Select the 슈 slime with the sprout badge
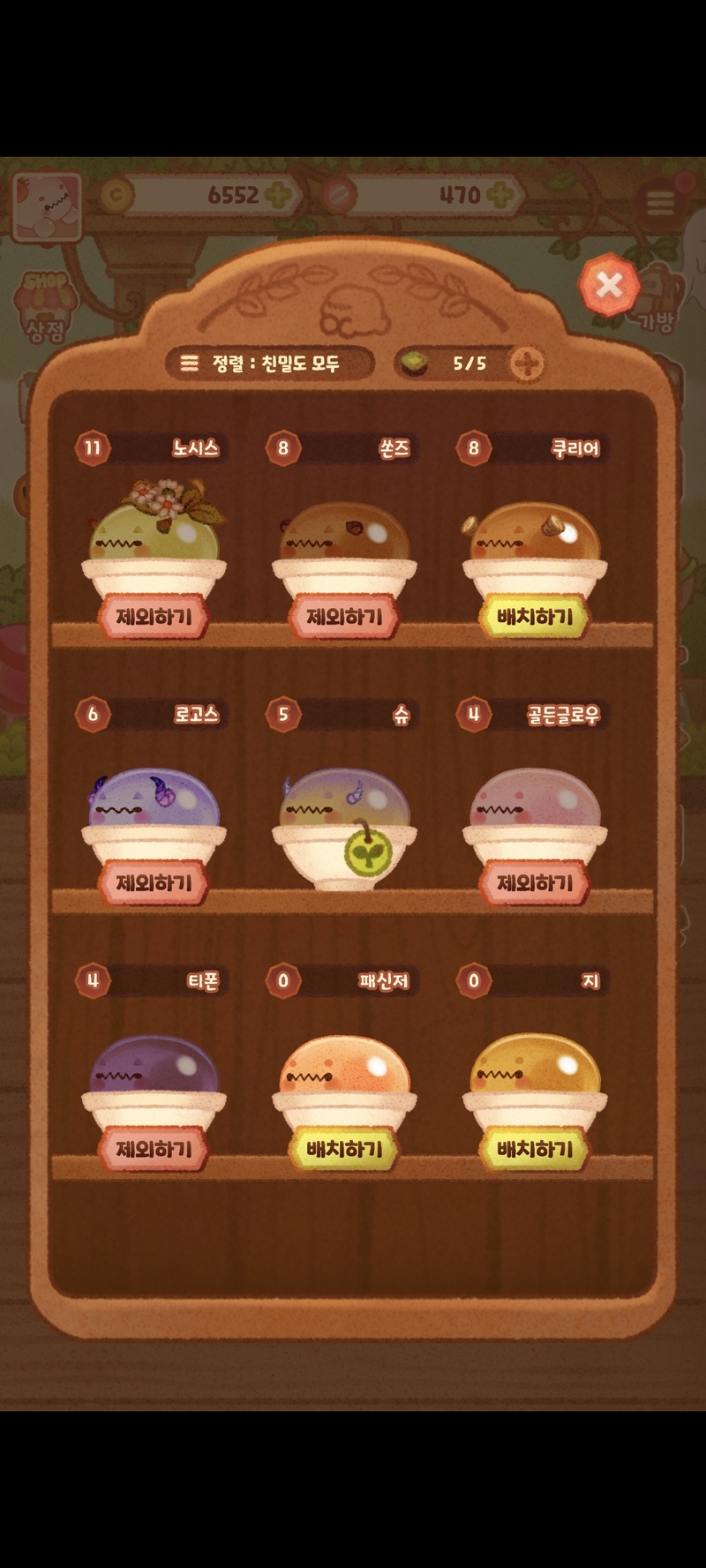The image size is (706, 1568). coord(344,821)
